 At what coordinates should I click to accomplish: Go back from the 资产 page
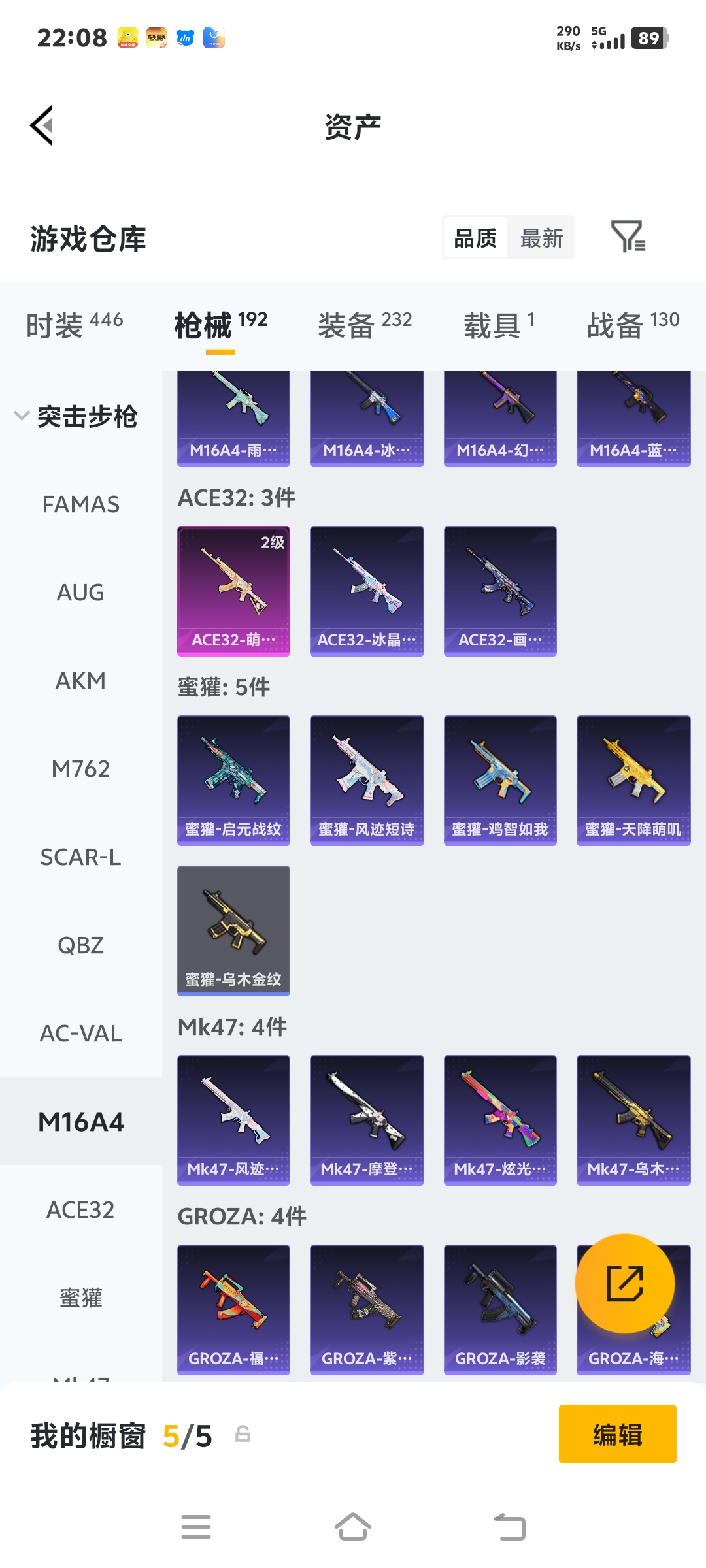click(42, 125)
